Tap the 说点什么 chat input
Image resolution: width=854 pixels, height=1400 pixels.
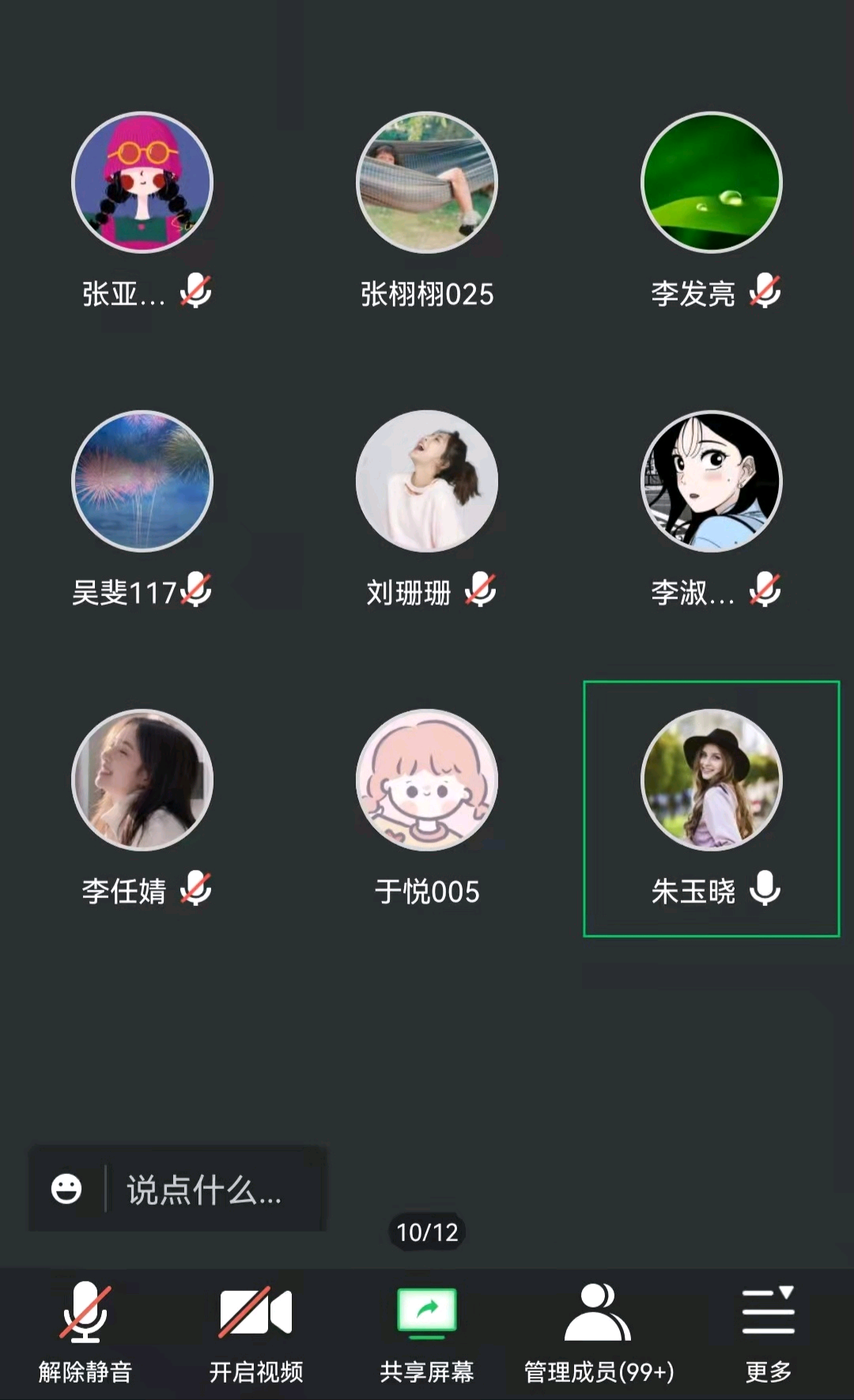(x=204, y=1190)
